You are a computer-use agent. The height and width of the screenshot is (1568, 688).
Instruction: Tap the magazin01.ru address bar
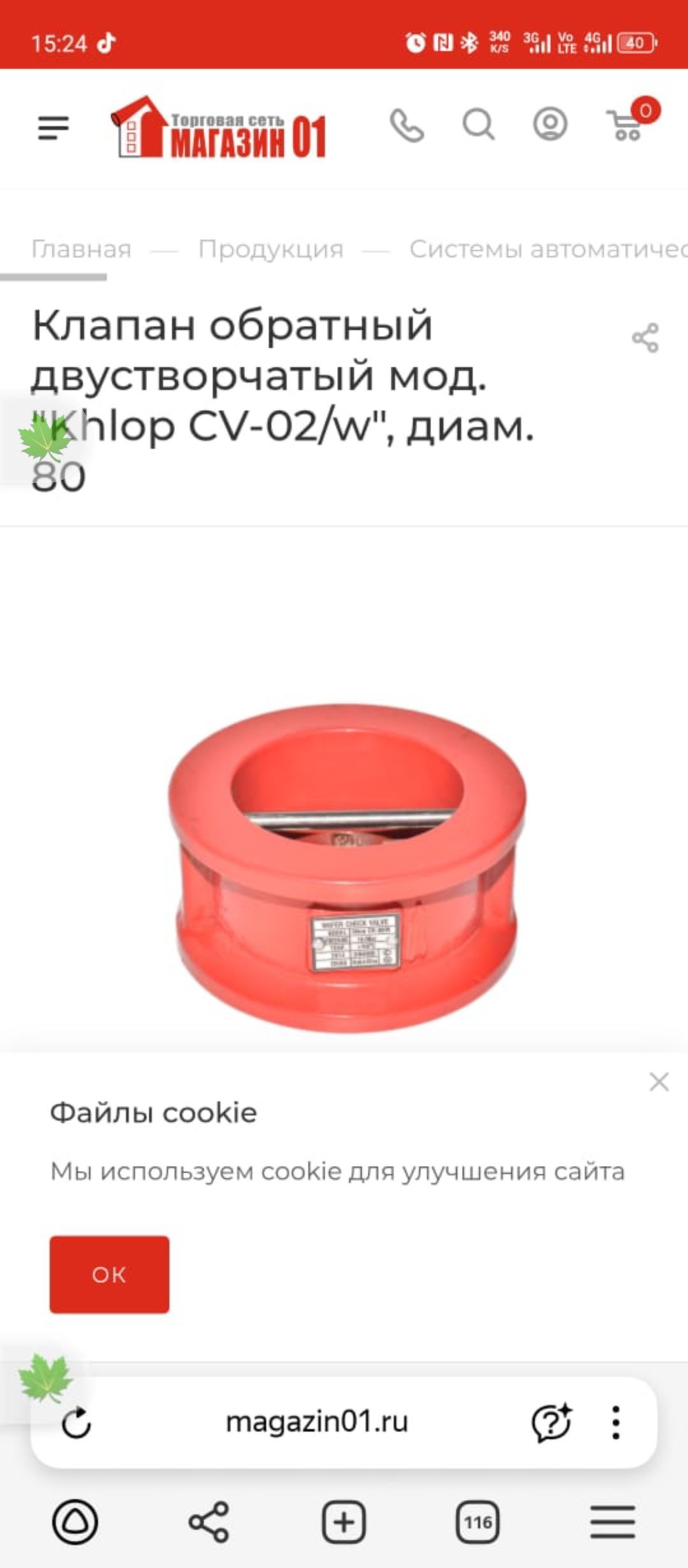click(x=317, y=1422)
